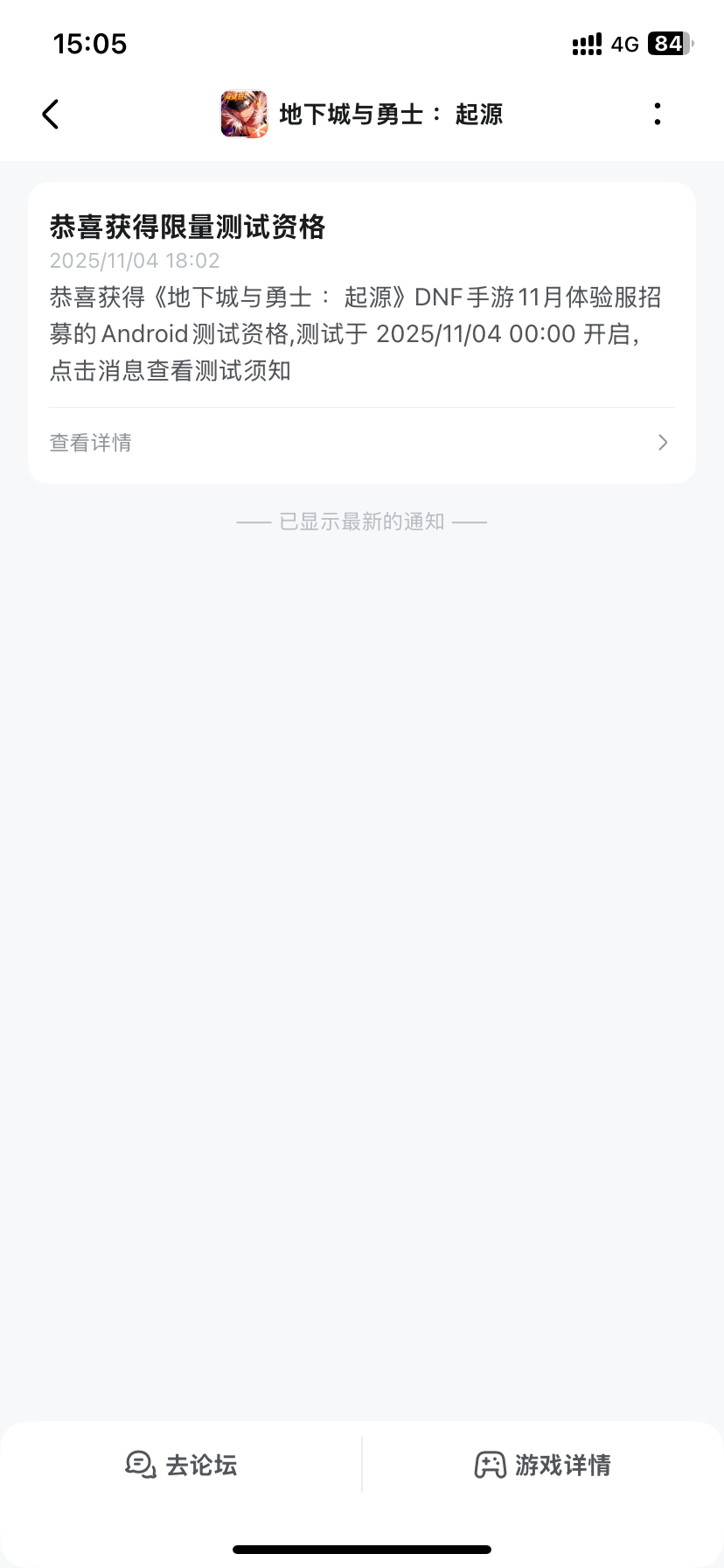Tap the 去论坛 button
The height and width of the screenshot is (1568, 724).
tap(181, 1464)
